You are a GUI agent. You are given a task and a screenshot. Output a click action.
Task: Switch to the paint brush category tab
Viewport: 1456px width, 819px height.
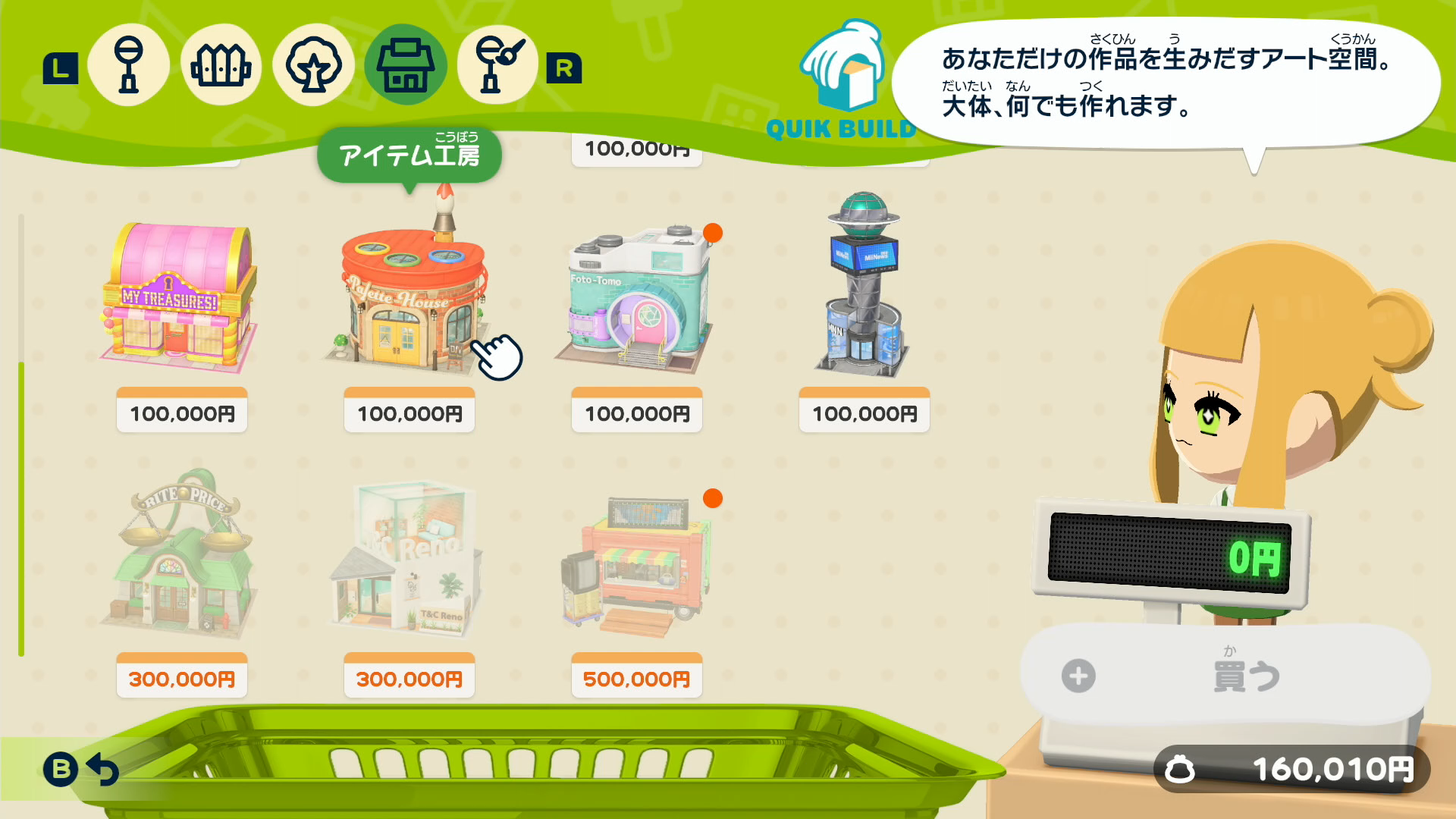tap(497, 65)
